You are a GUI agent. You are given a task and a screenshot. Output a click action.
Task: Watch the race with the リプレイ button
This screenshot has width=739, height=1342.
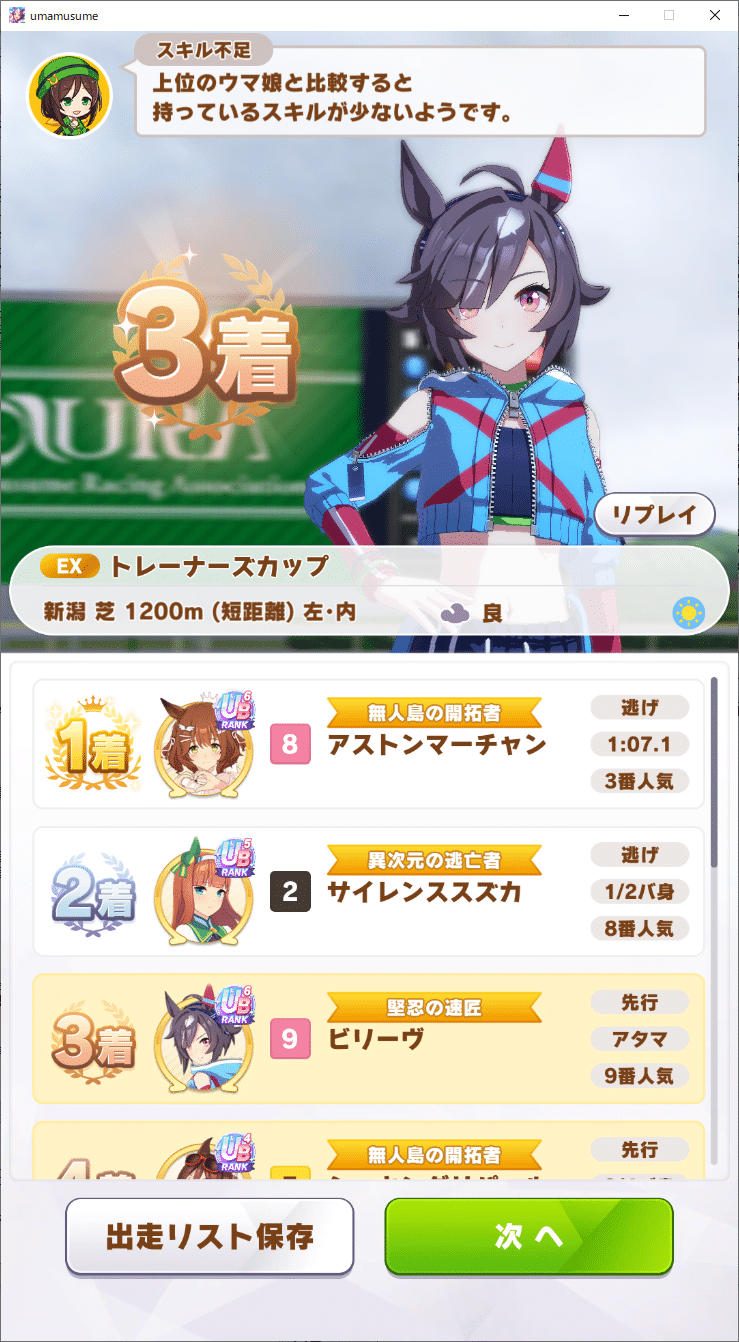coord(655,516)
